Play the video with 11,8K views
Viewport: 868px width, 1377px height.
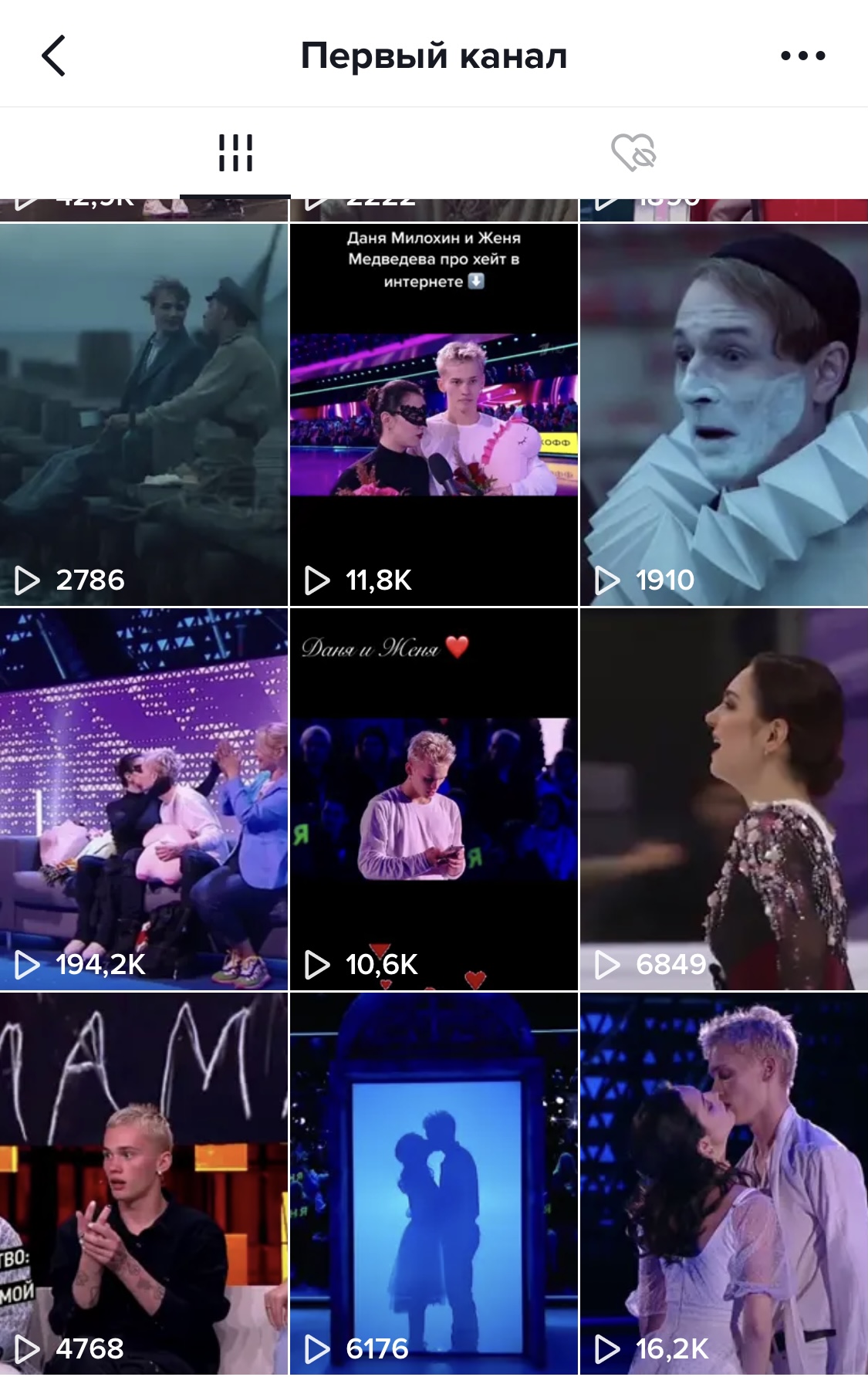[x=434, y=414]
